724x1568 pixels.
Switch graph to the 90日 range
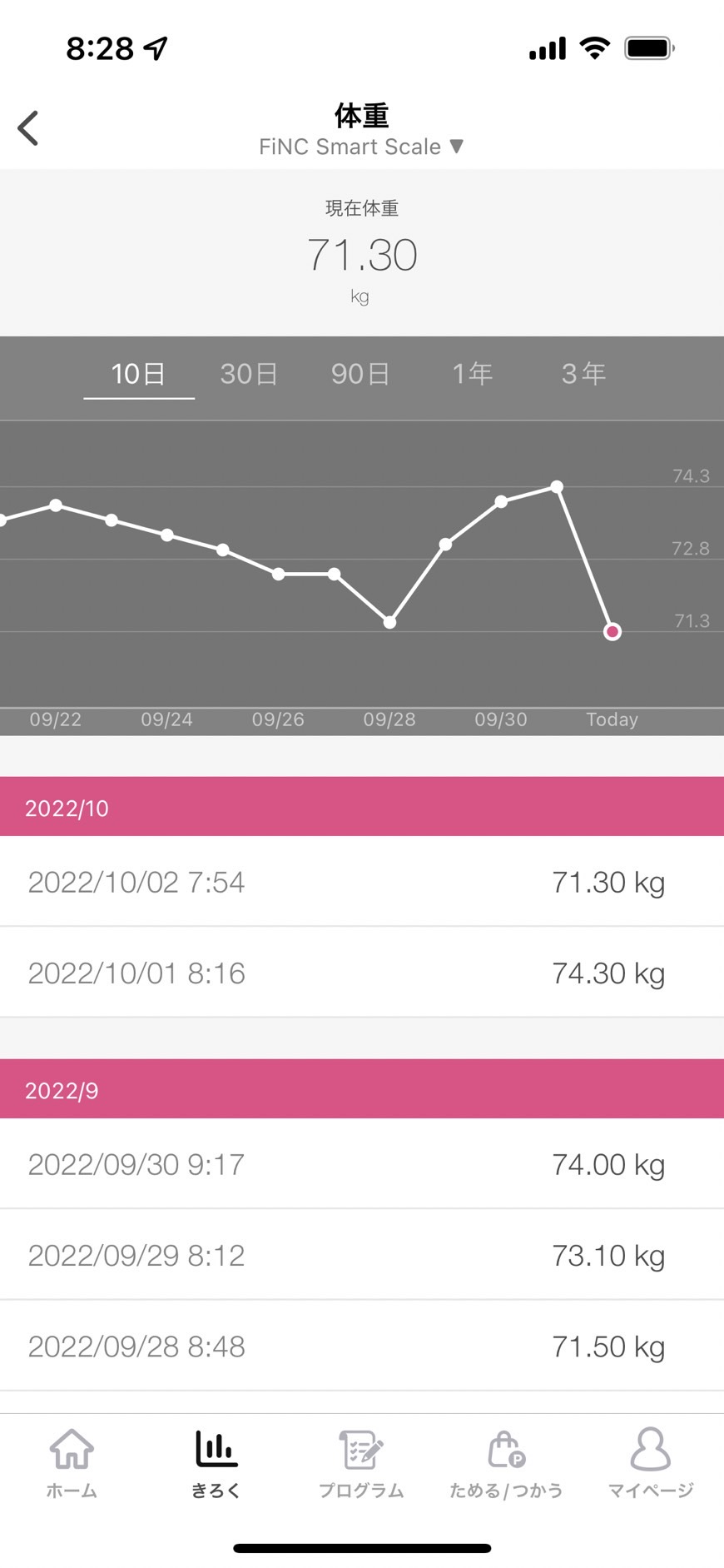(360, 374)
